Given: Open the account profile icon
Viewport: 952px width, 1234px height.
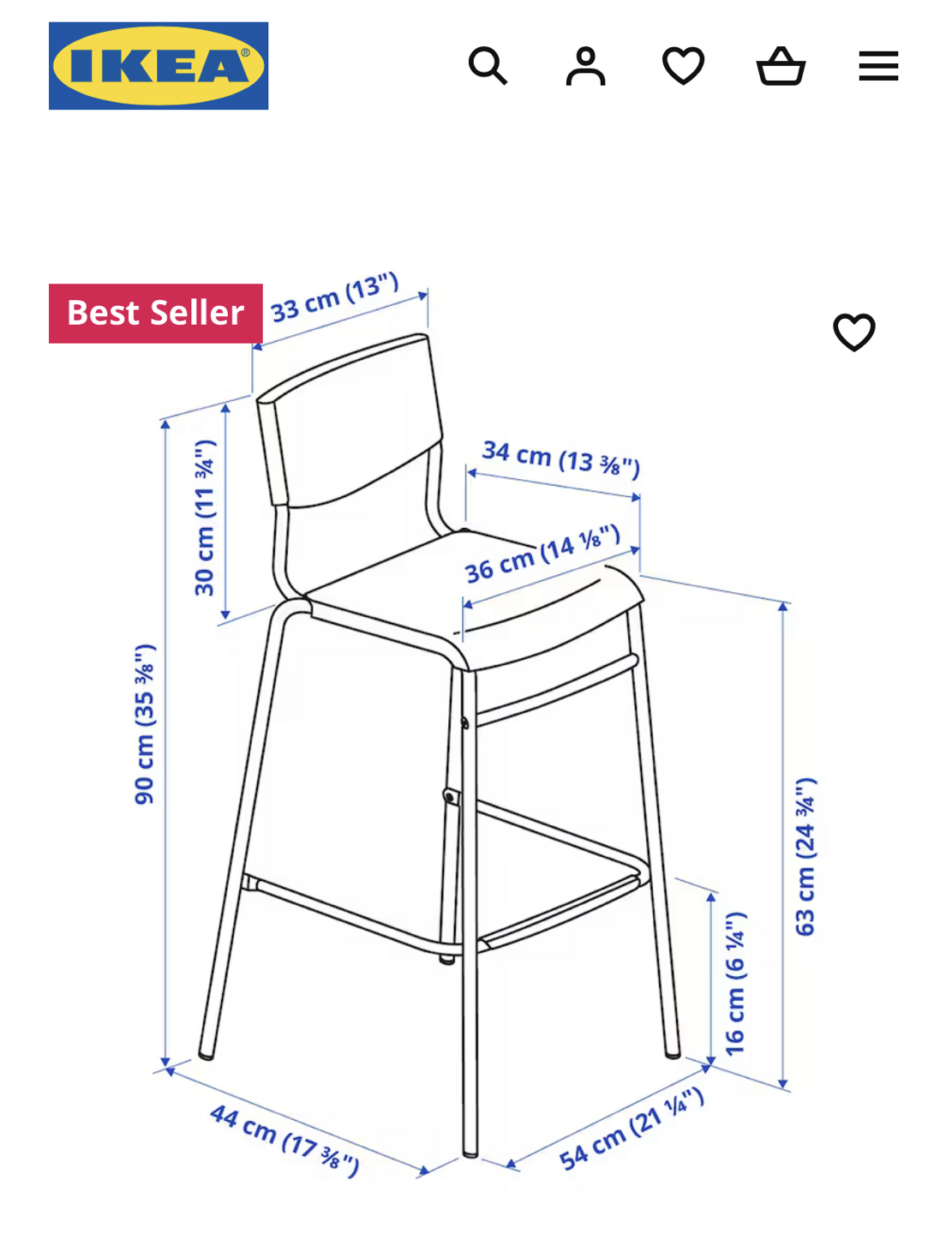Looking at the screenshot, I should tap(585, 66).
